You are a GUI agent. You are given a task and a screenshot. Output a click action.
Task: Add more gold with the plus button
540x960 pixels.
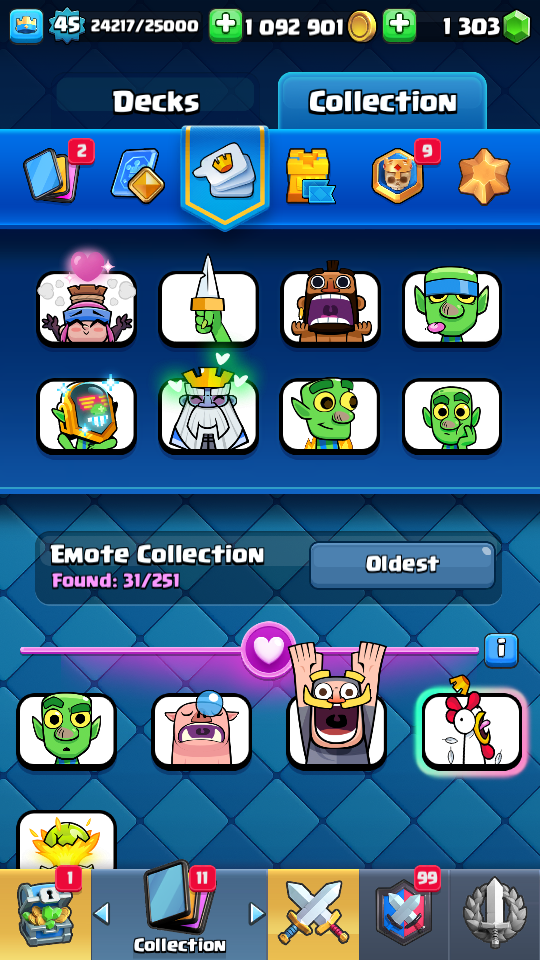(x=225, y=25)
